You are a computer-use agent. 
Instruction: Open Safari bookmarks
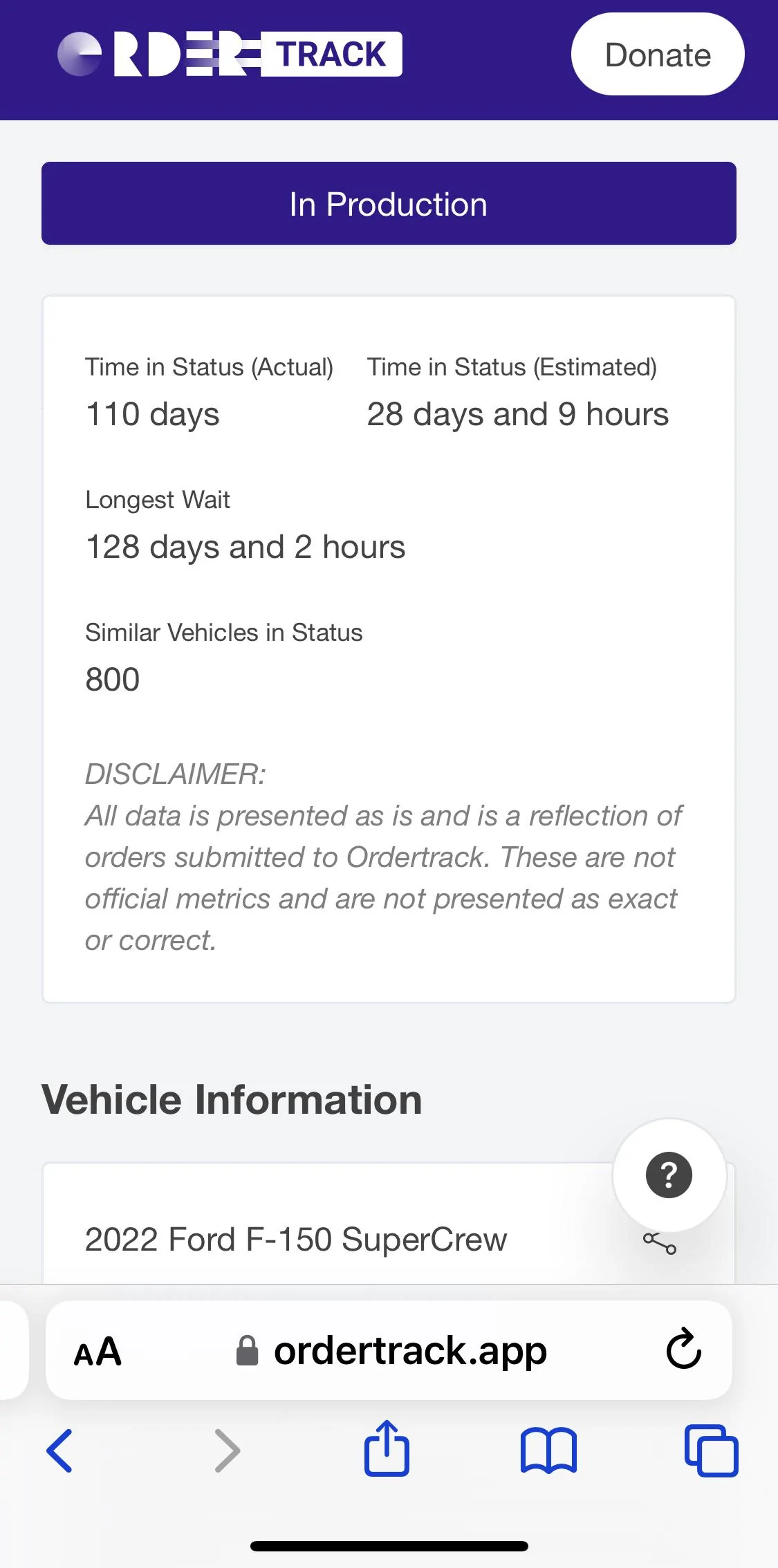pos(548,1450)
